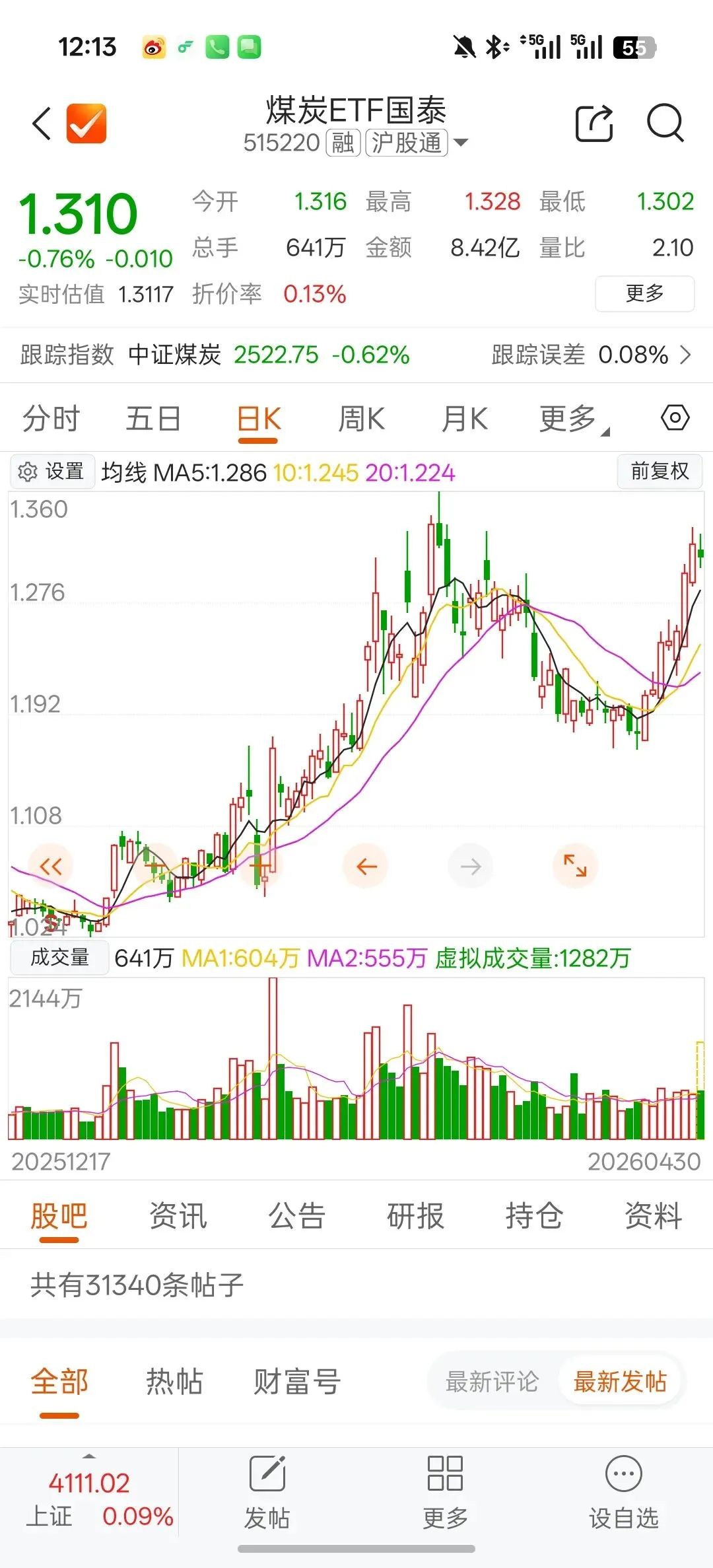Expand the dropdown arrow beside 沪股通
This screenshot has width=713, height=1568.
tap(461, 143)
